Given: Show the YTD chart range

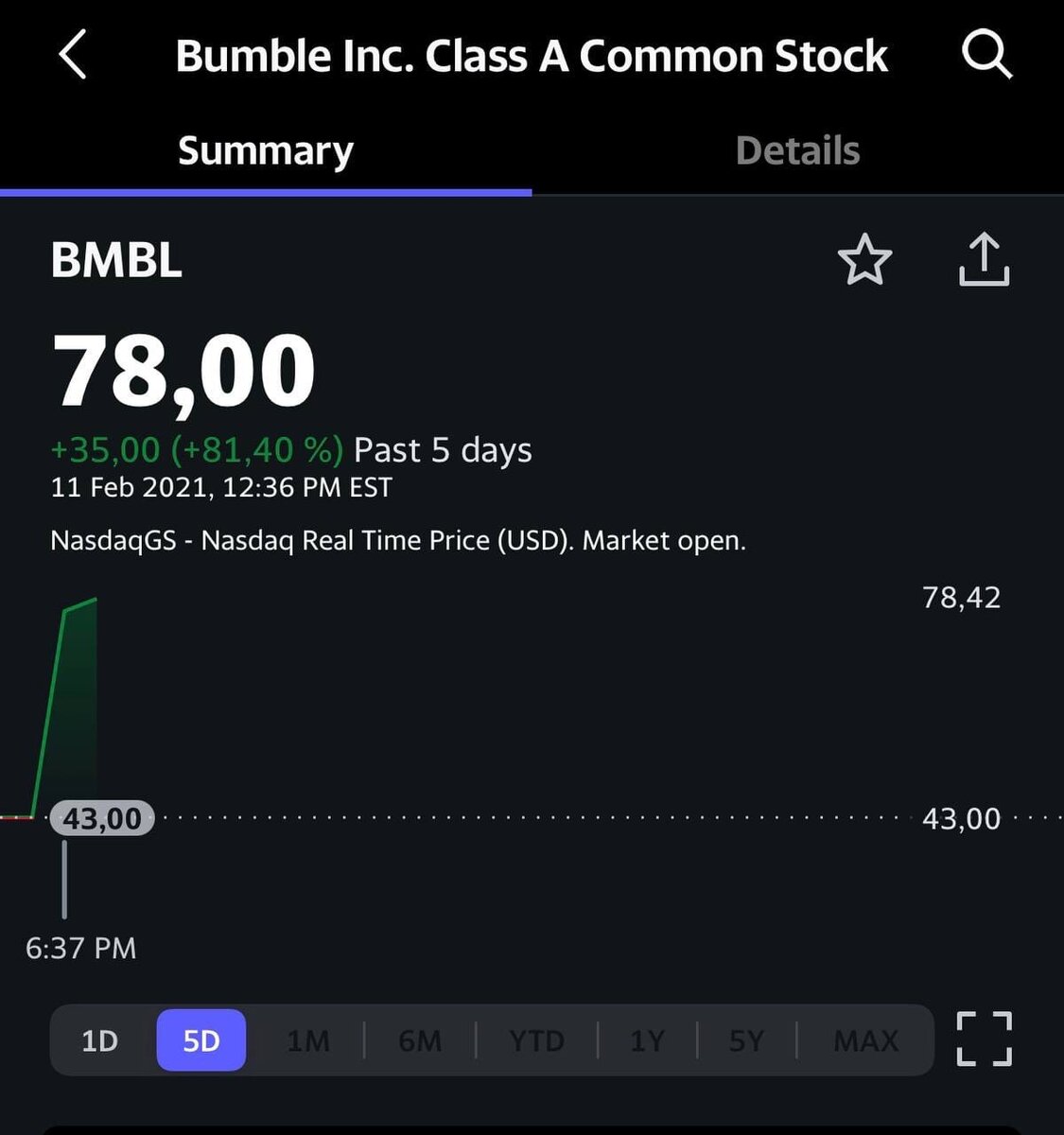Looking at the screenshot, I should [536, 1041].
